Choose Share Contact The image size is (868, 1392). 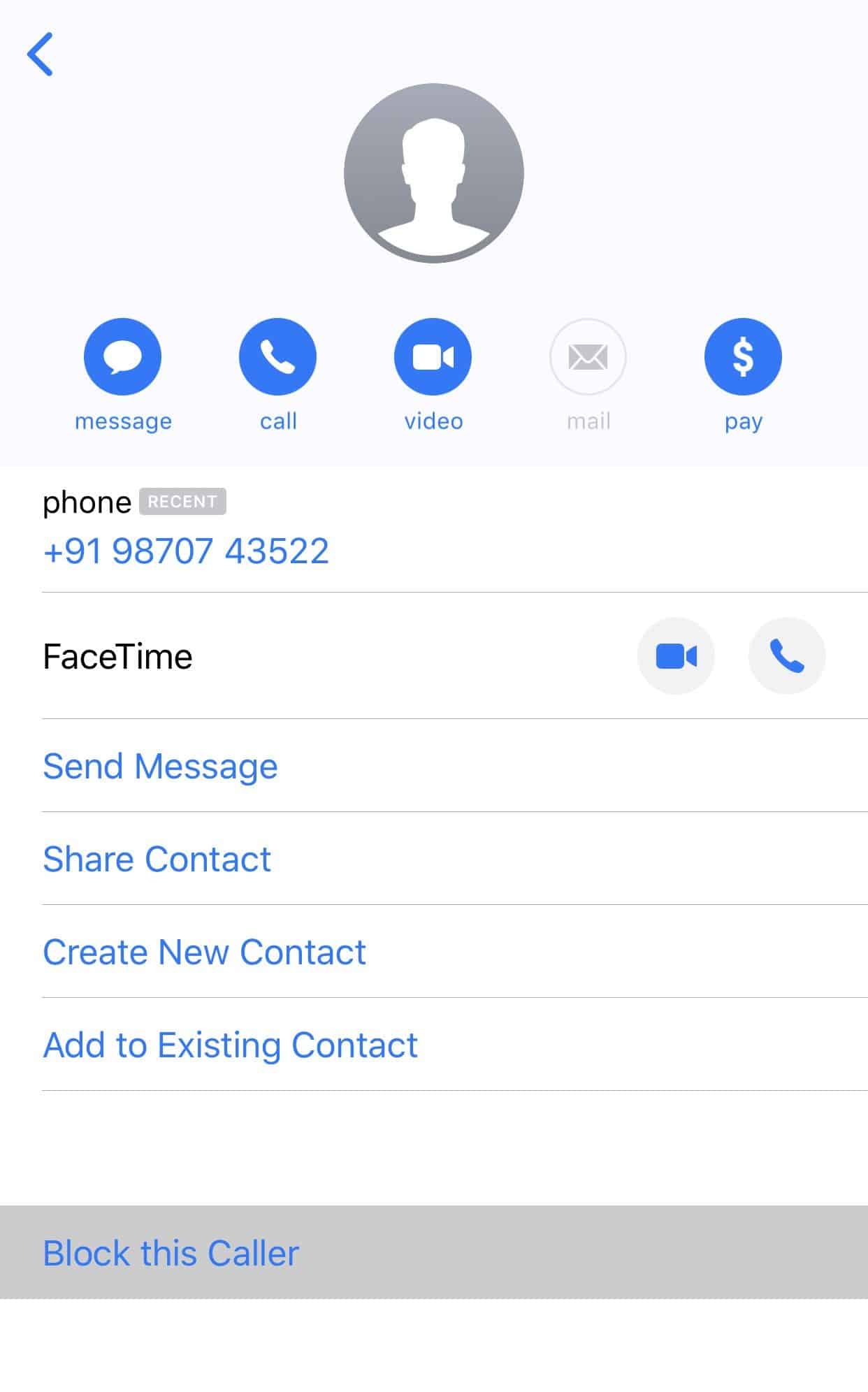click(x=157, y=859)
